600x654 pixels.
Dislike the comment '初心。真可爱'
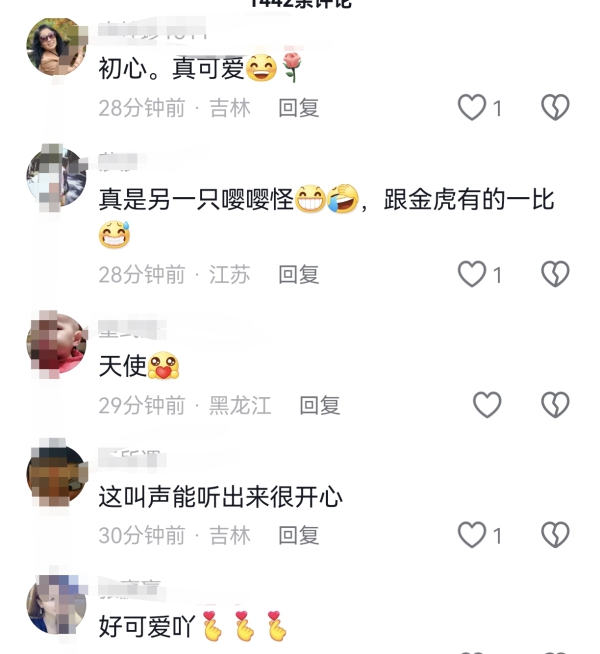pyautogui.click(x=555, y=107)
